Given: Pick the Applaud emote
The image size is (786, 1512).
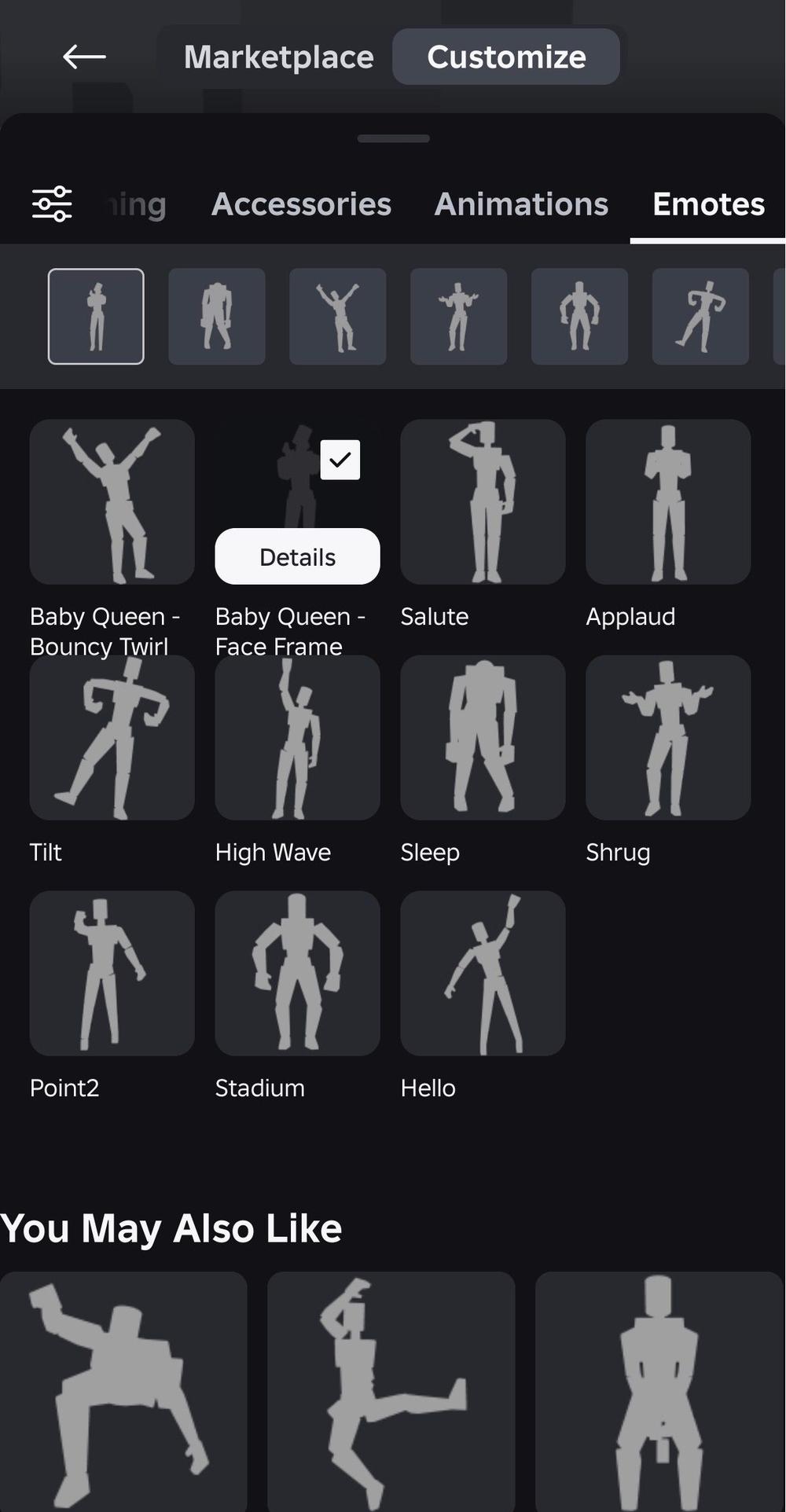Looking at the screenshot, I should (x=668, y=501).
